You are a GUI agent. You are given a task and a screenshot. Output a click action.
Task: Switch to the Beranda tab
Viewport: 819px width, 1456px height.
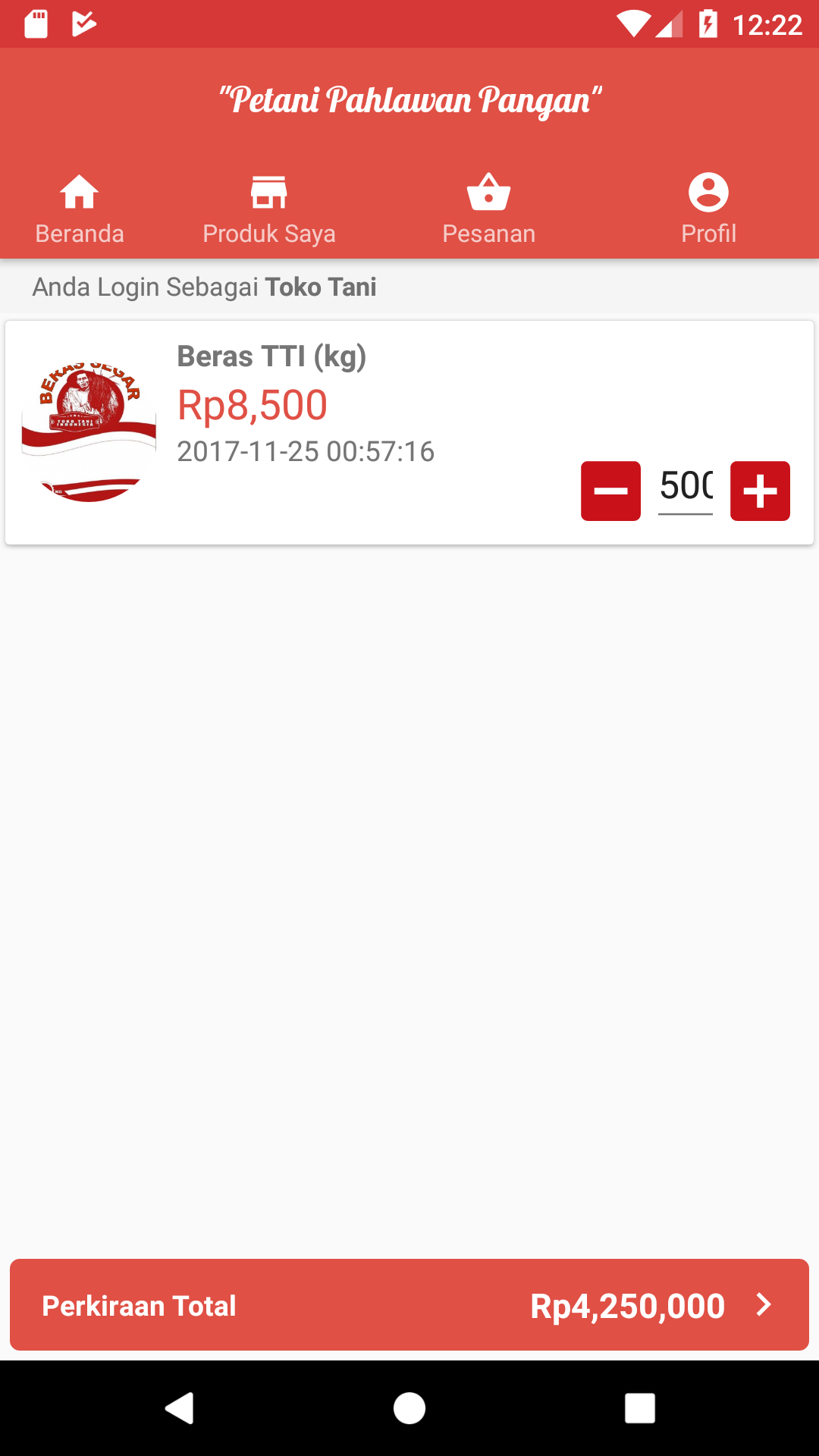80,209
